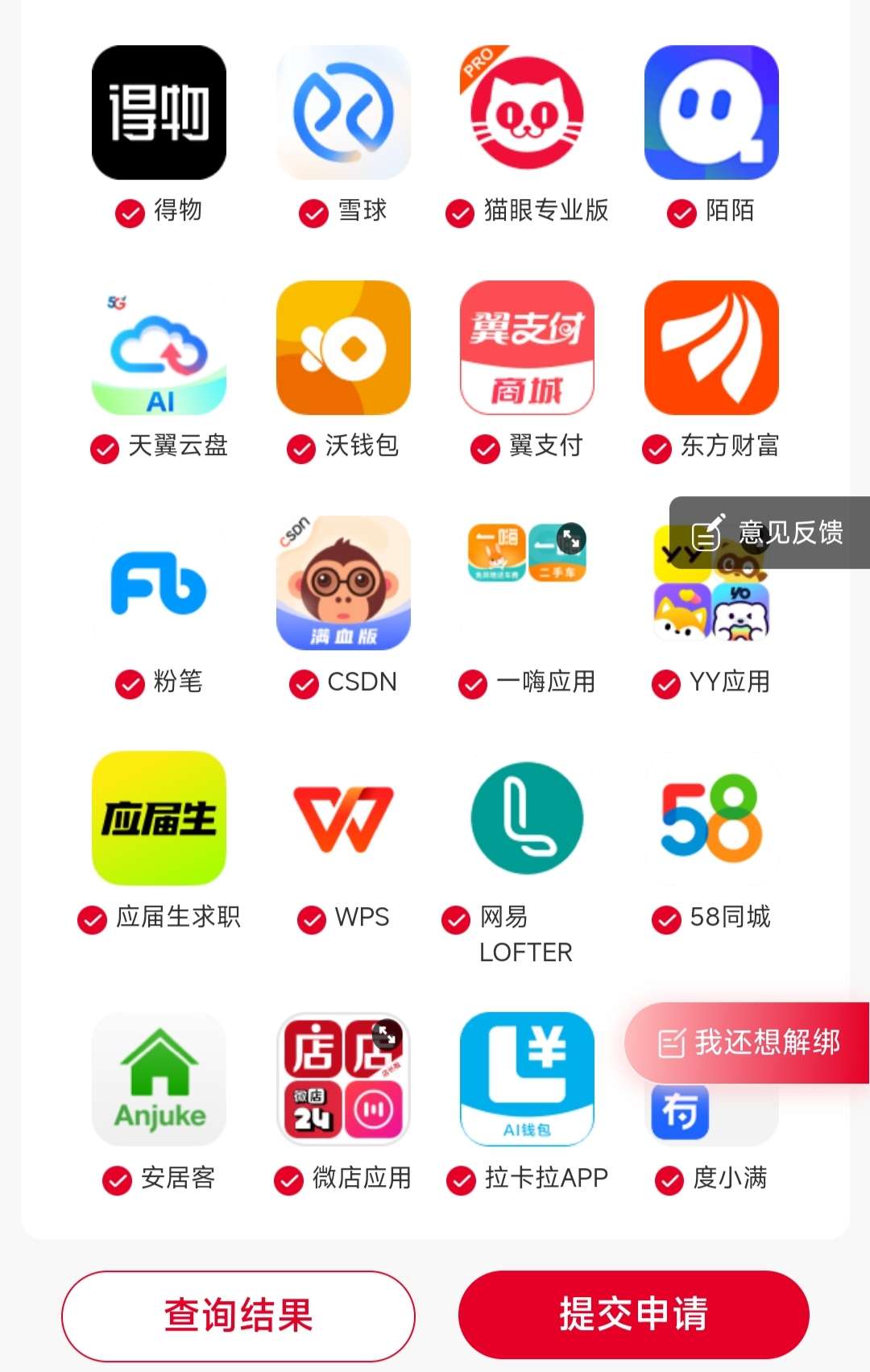Screen dimensions: 870x1372
Task: Open 查询结果 query results
Action: [x=238, y=1316]
